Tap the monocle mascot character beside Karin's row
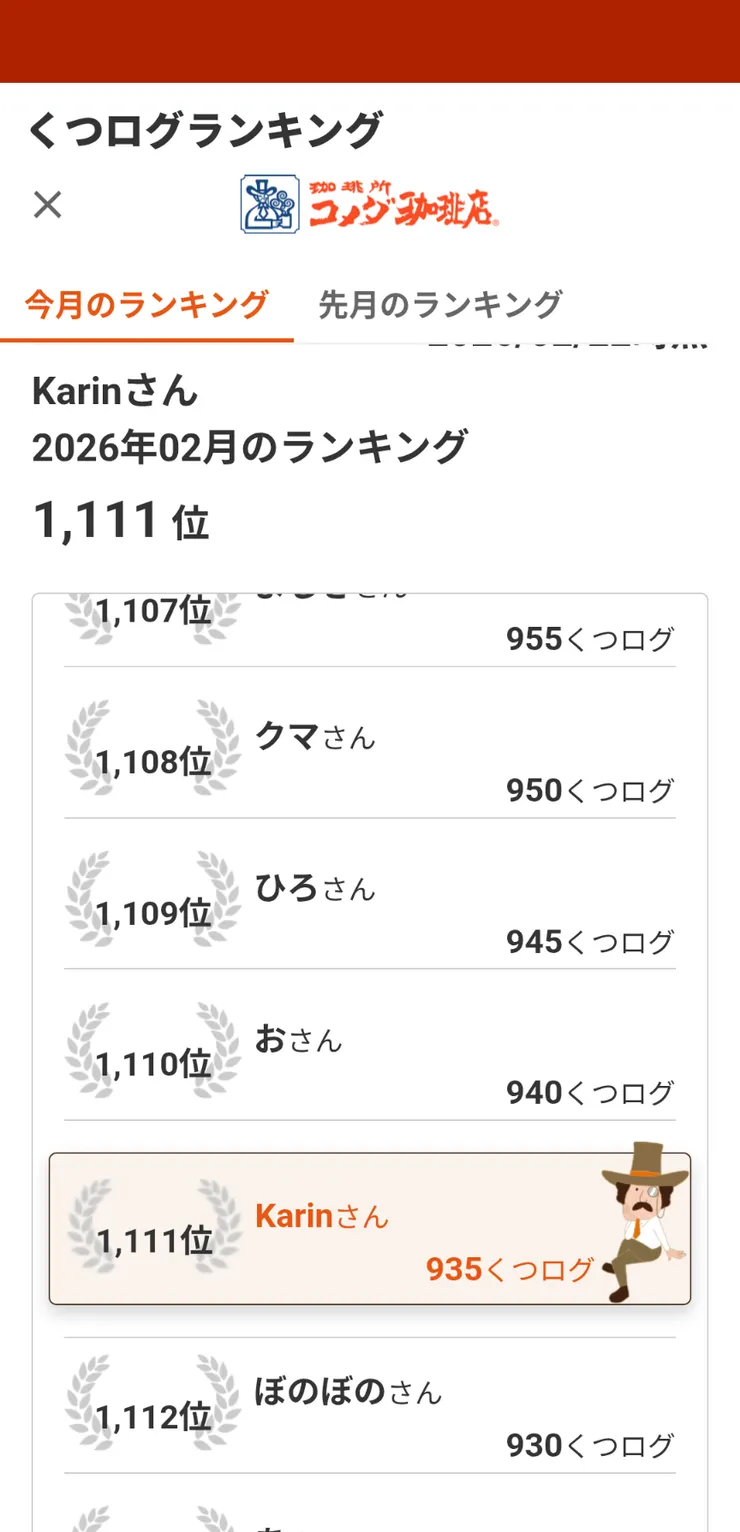Viewport: 740px width, 1532px height. [x=640, y=1215]
